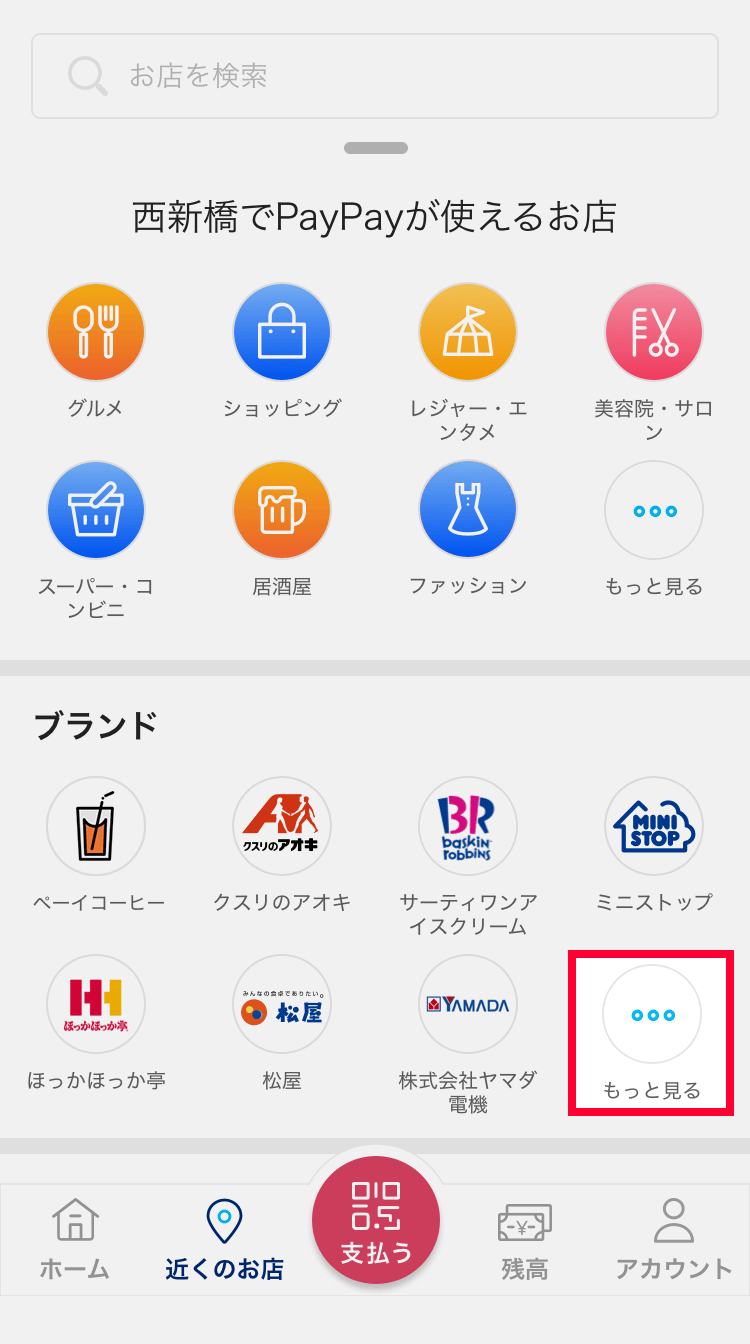750x1344 pixels.
Task: Select サーティワンアイスクリーム brand
Action: 468,827
